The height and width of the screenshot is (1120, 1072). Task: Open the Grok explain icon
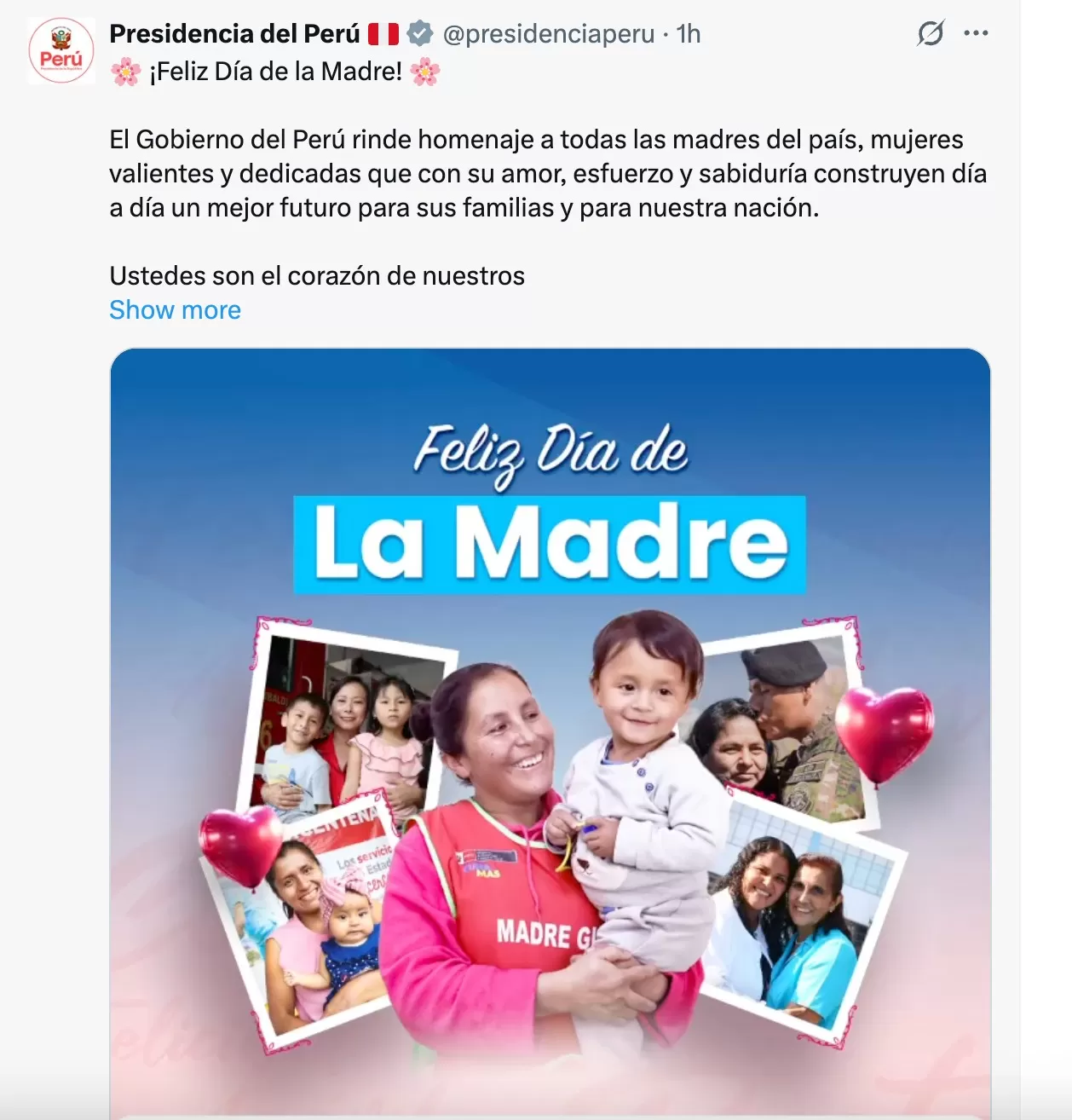[x=930, y=34]
